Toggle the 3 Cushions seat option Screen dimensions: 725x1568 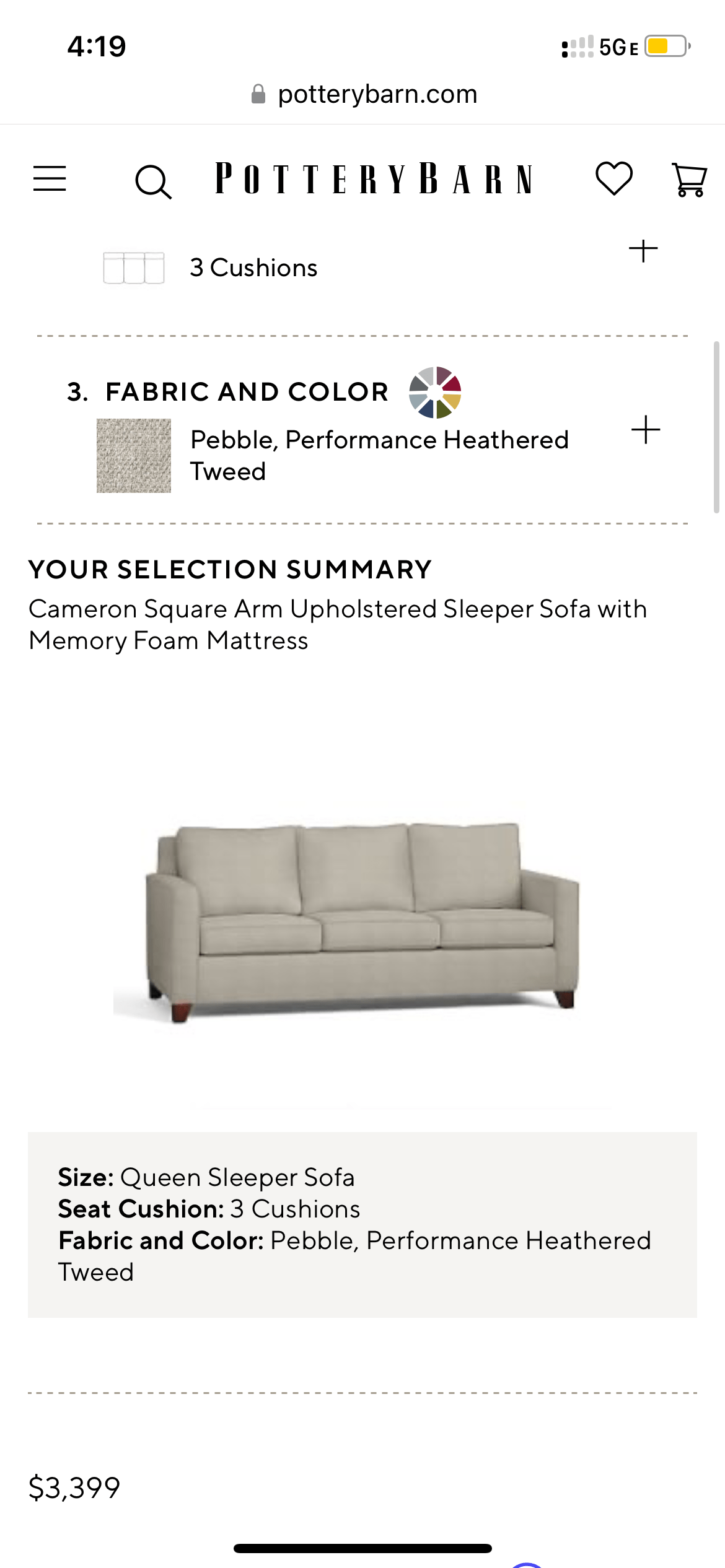point(253,267)
